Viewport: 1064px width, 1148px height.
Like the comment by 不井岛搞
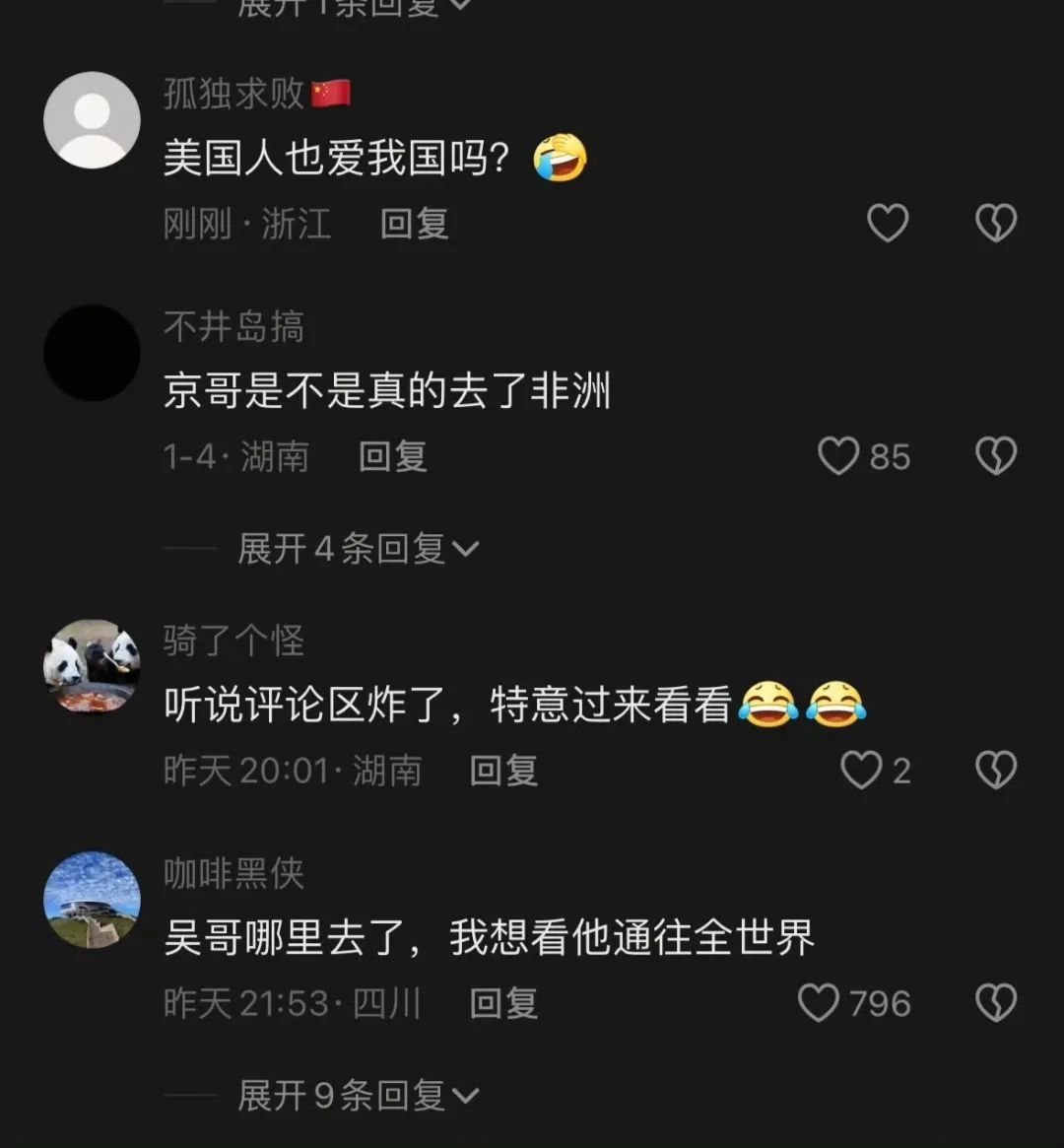tap(839, 456)
